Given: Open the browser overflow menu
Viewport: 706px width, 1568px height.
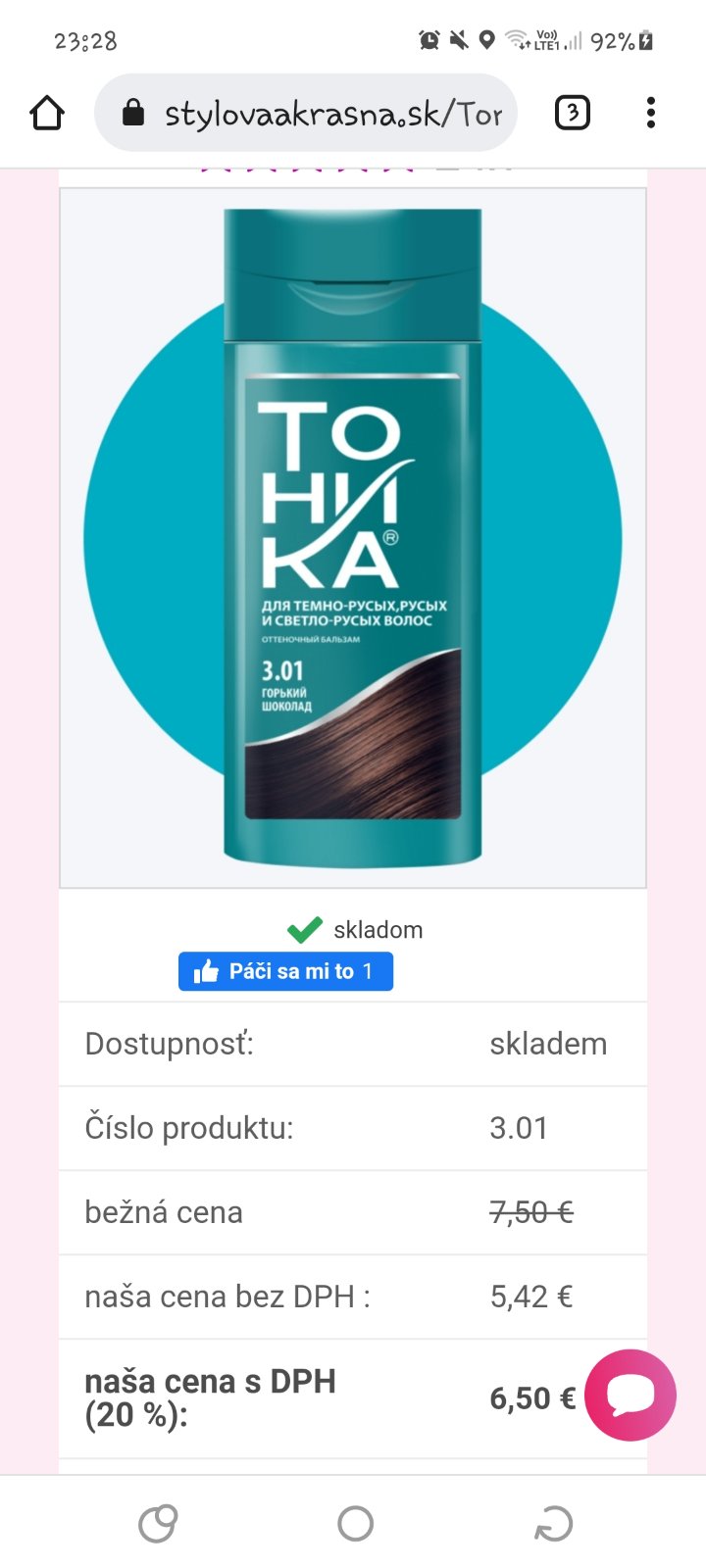Looking at the screenshot, I should (x=650, y=114).
